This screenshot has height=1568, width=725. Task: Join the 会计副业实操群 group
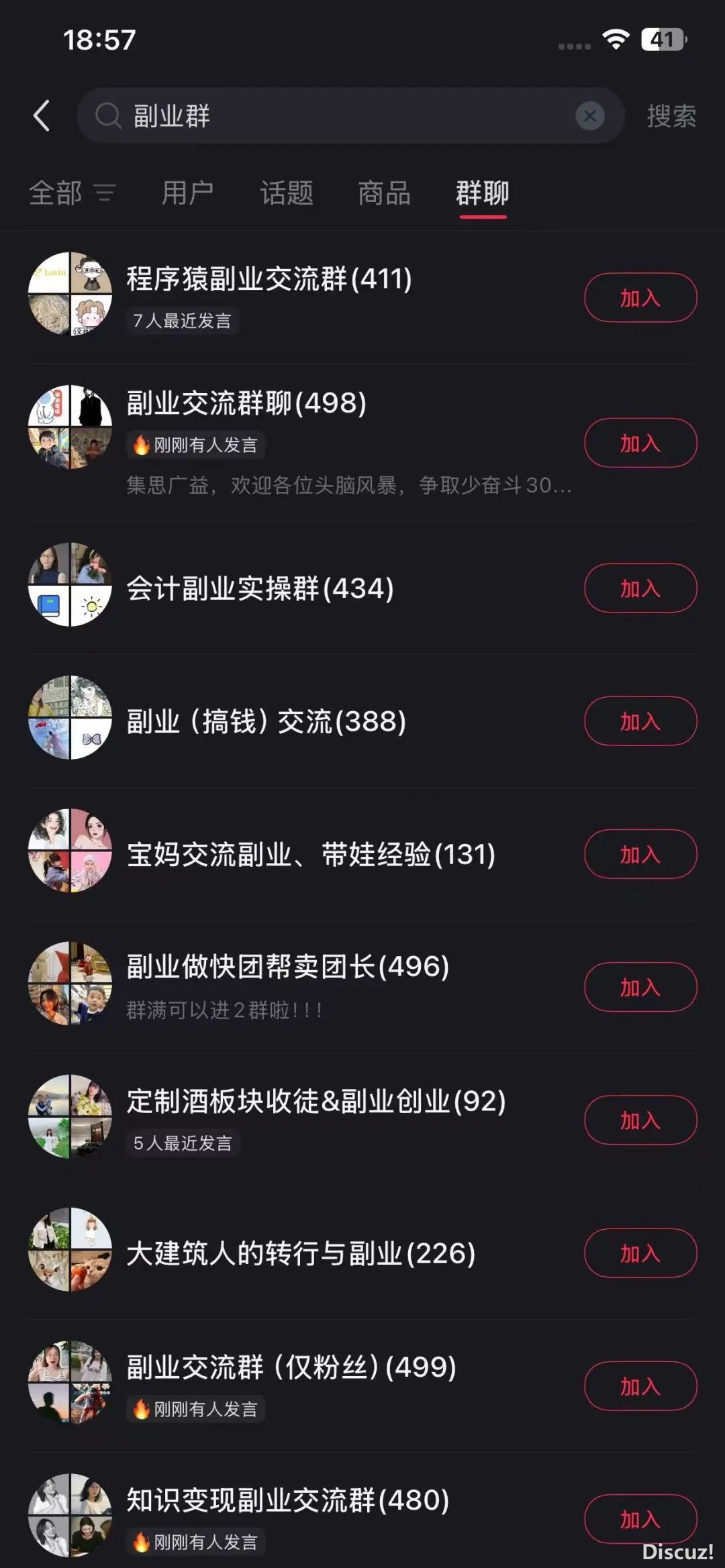(640, 588)
